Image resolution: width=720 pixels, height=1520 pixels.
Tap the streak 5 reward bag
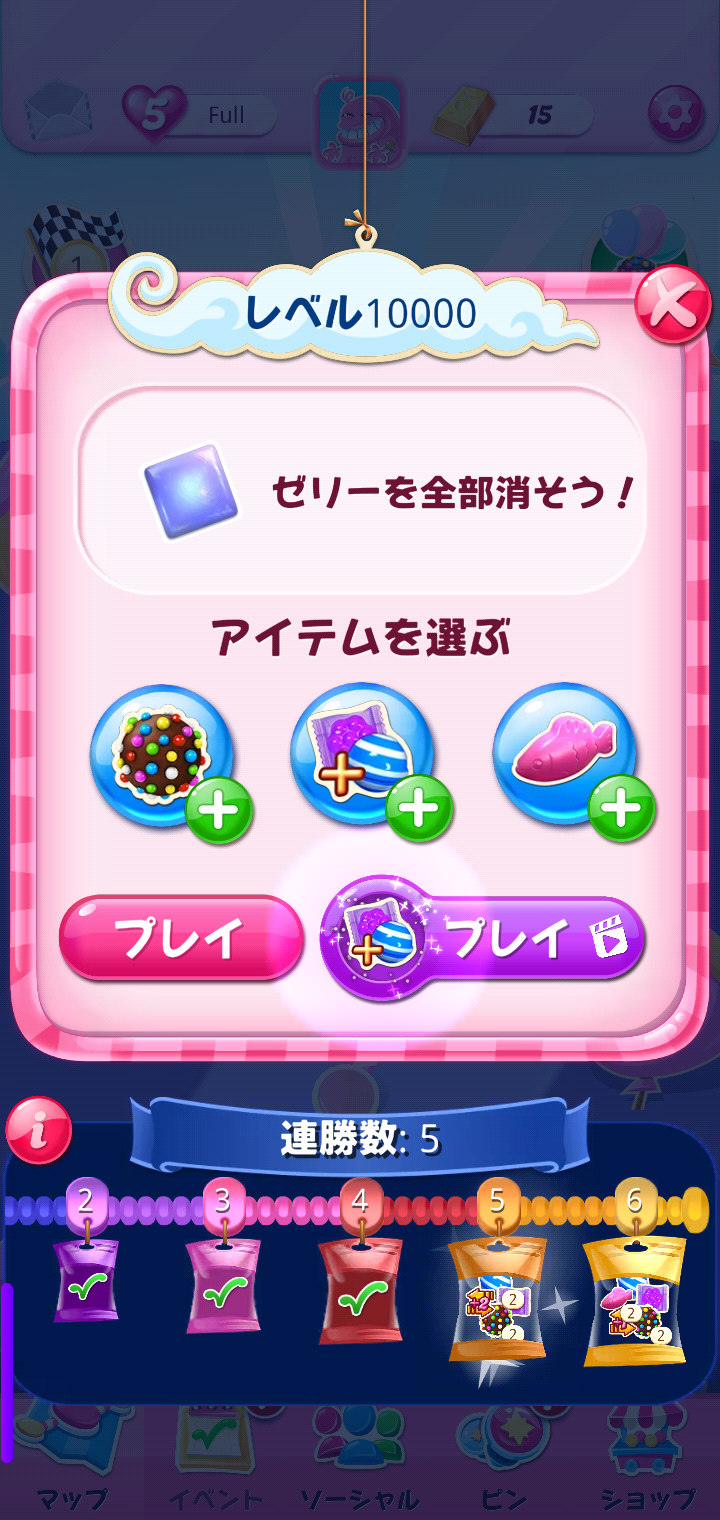(x=497, y=1299)
